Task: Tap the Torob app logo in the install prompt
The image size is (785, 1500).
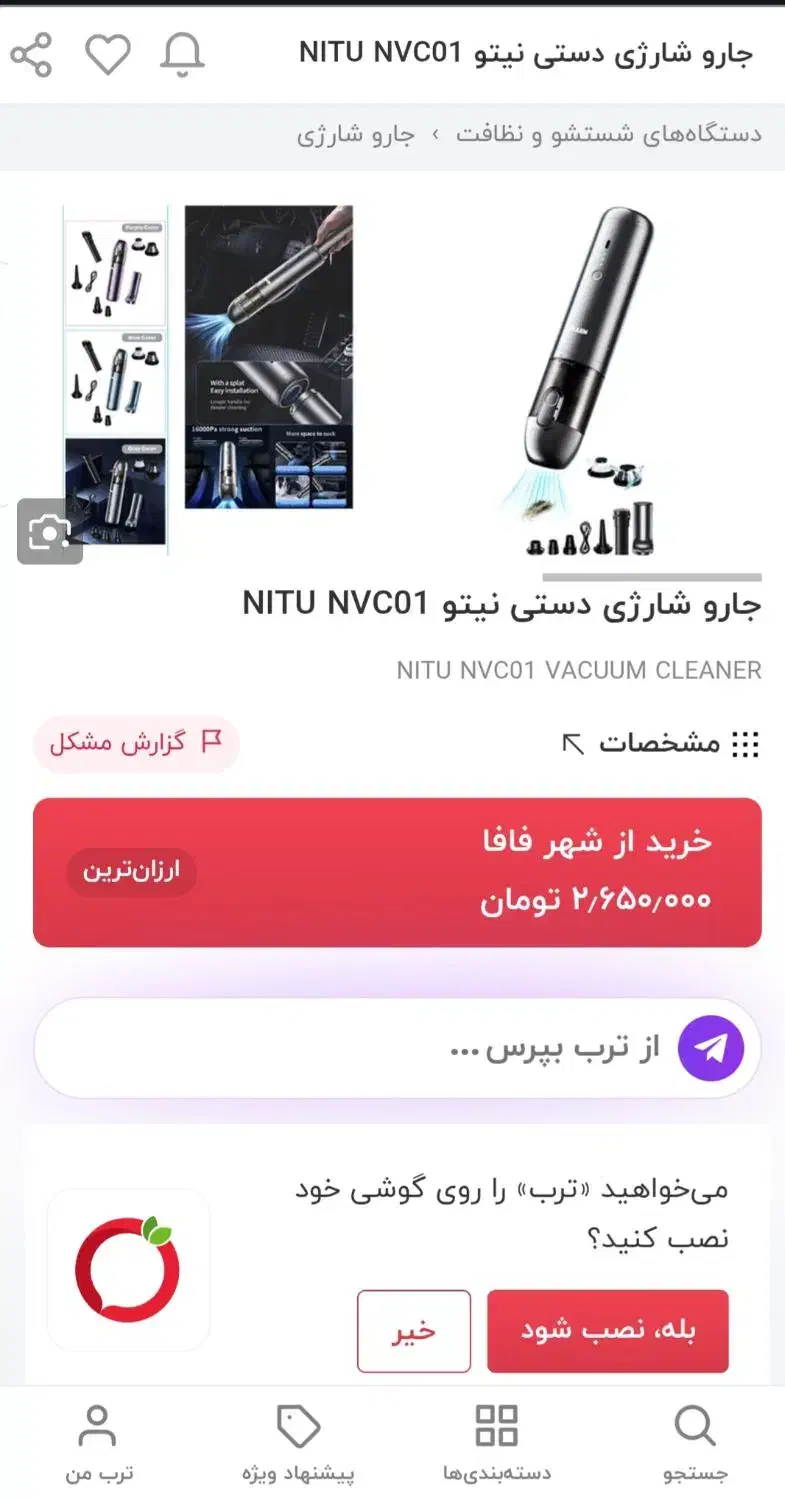Action: coord(128,1270)
